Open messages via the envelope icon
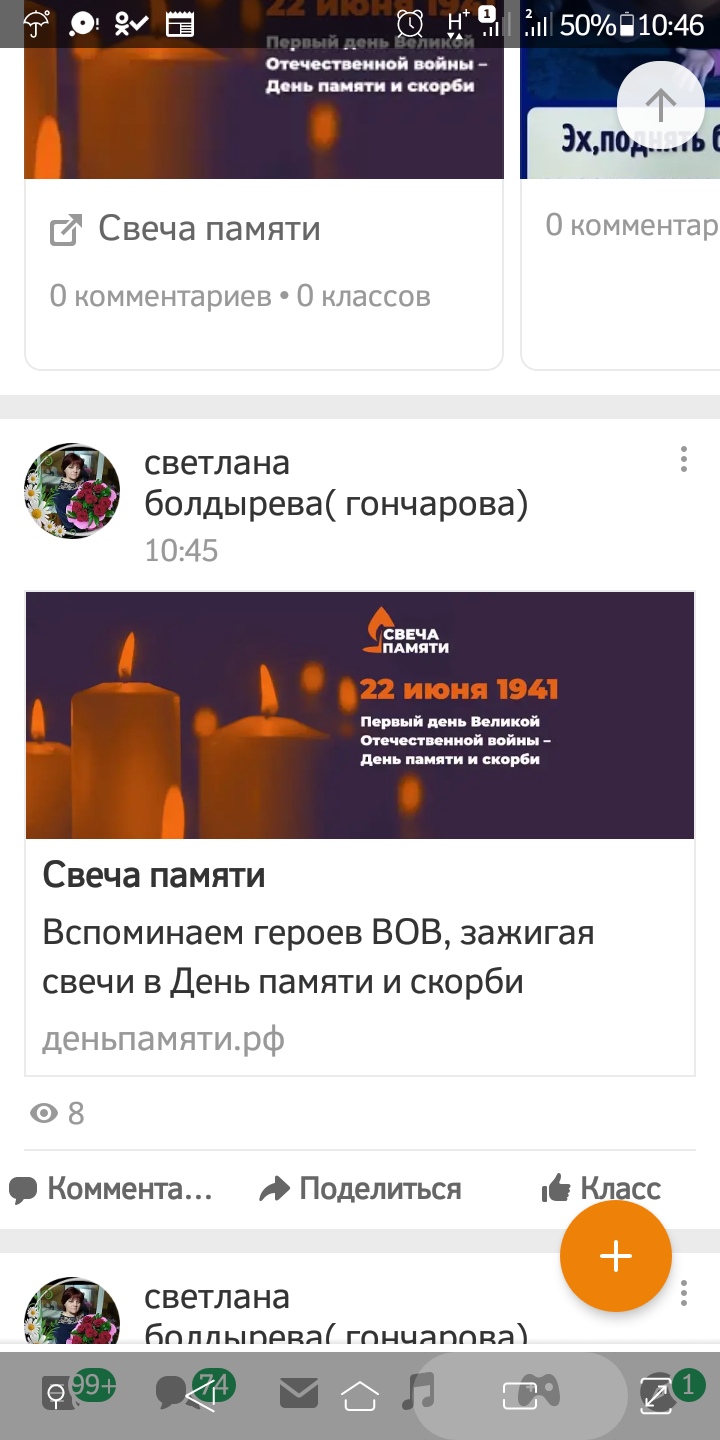The height and width of the screenshot is (1440, 720). (298, 1393)
